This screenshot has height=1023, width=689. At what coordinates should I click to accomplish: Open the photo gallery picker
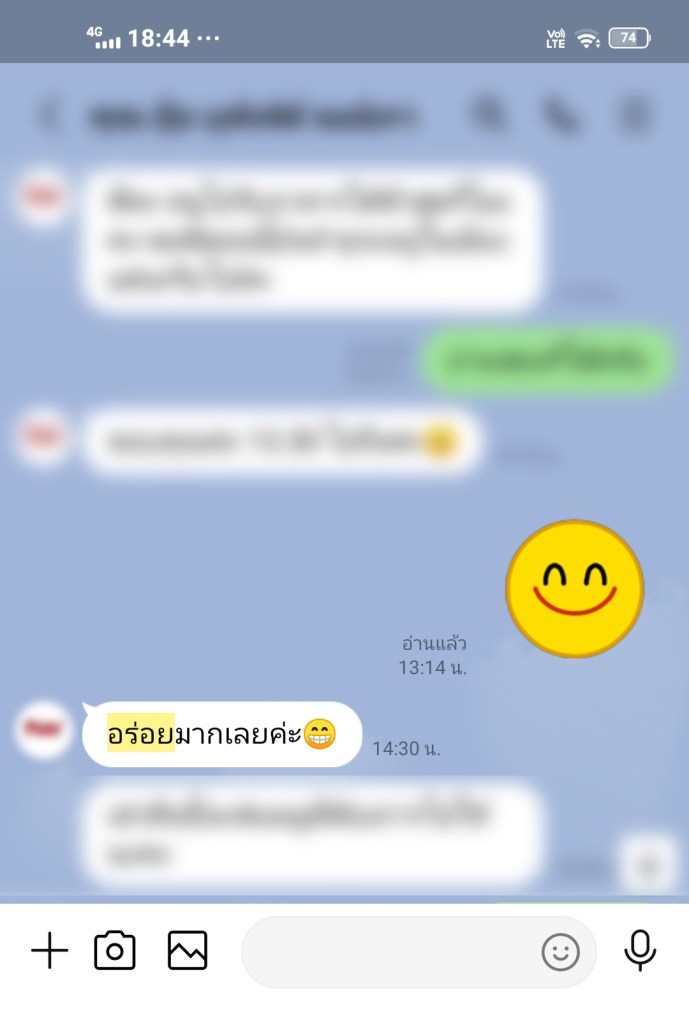click(x=187, y=951)
